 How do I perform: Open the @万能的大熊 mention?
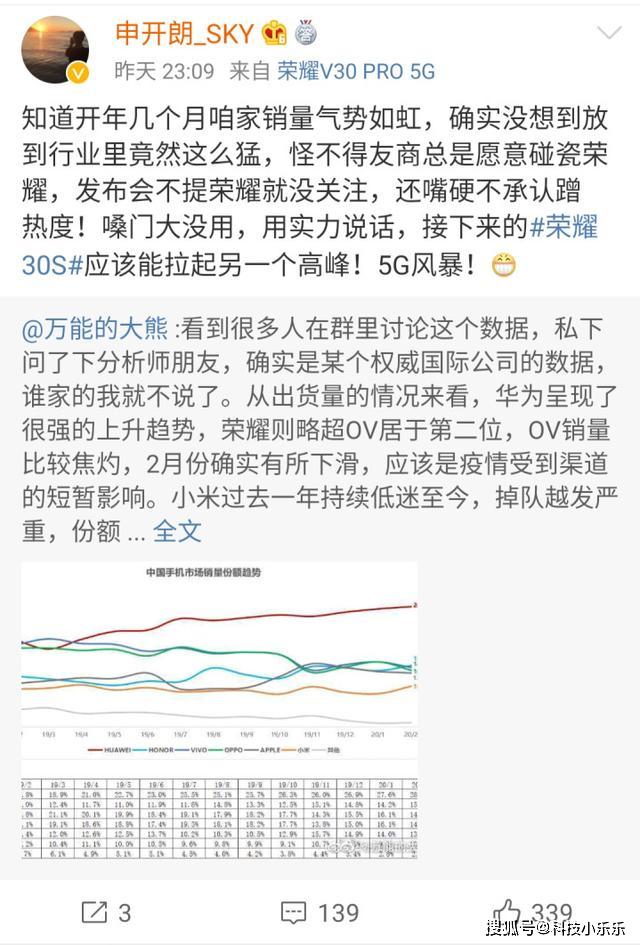96,328
